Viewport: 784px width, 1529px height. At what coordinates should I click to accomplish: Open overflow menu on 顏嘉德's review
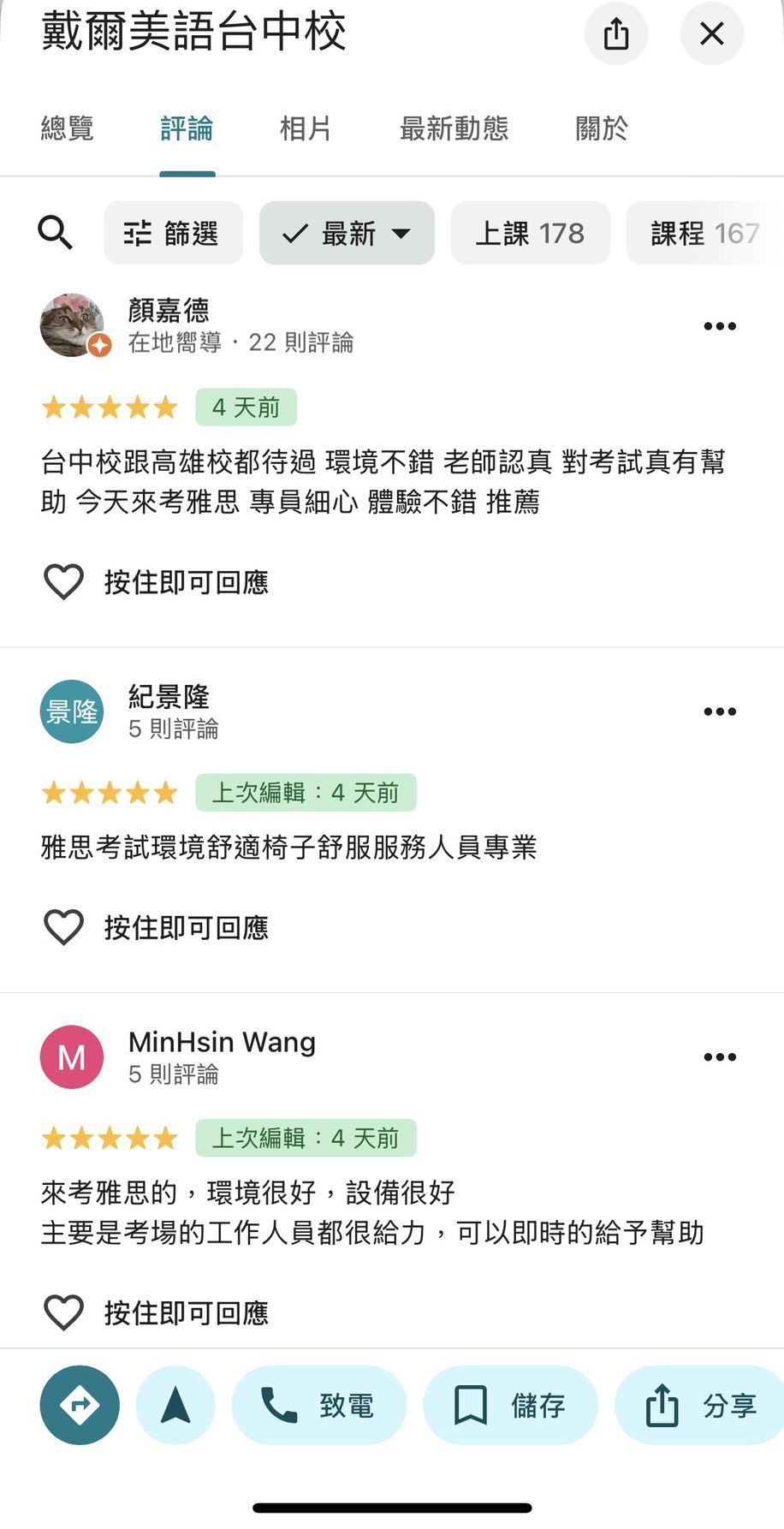click(x=719, y=326)
